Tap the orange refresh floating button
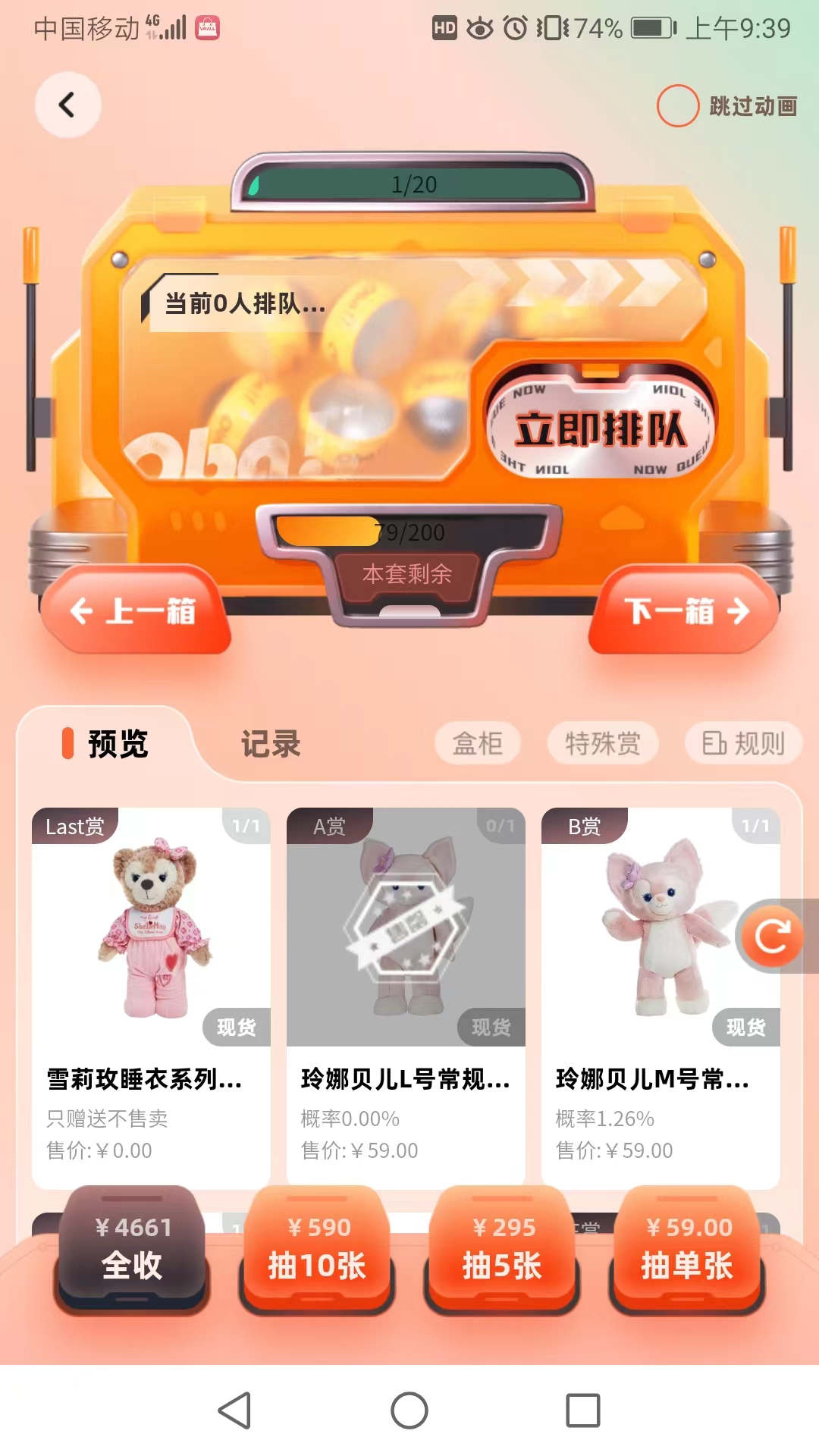Image resolution: width=819 pixels, height=1456 pixels. (772, 937)
